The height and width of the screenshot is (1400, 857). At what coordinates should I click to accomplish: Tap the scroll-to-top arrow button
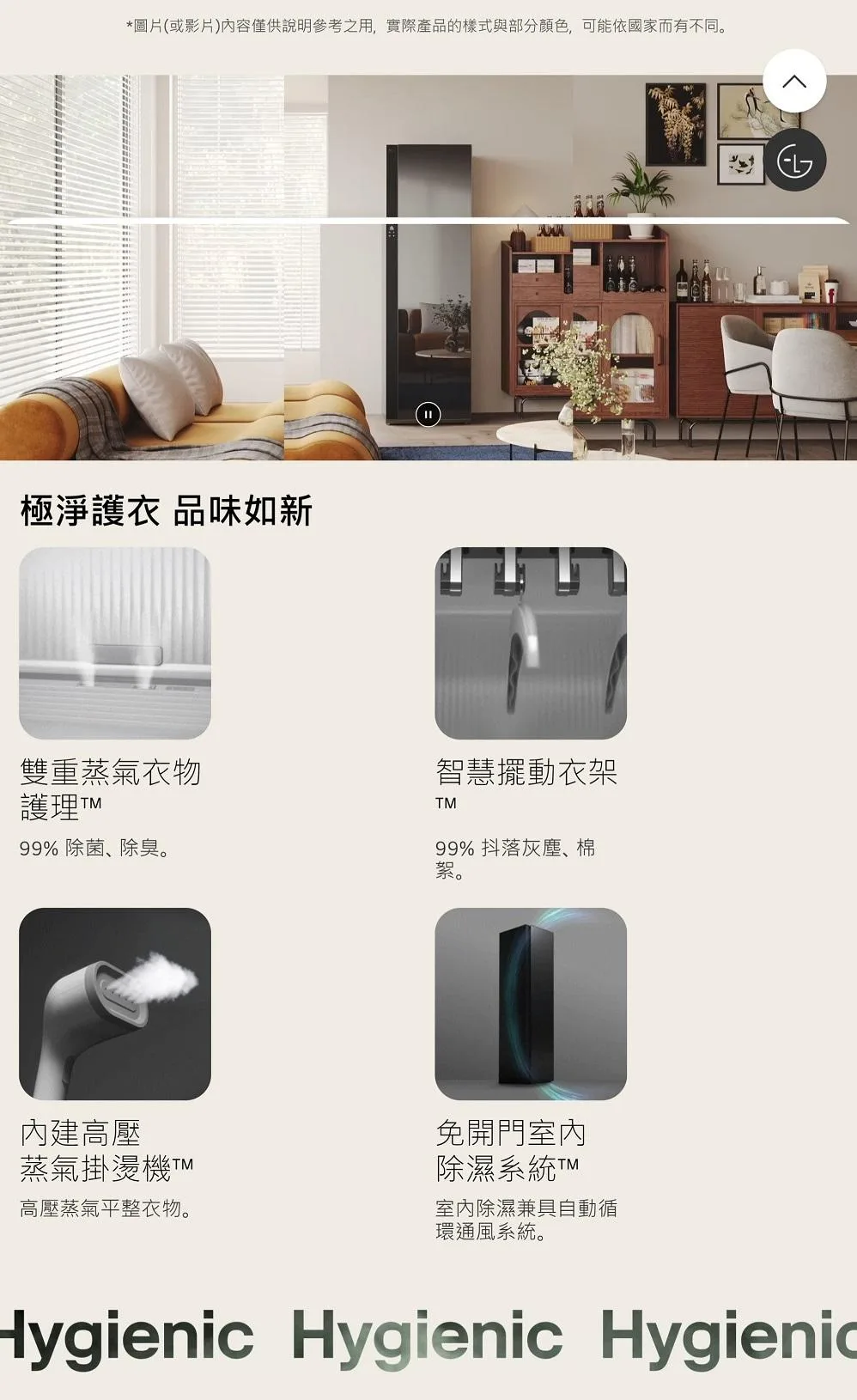(x=794, y=81)
